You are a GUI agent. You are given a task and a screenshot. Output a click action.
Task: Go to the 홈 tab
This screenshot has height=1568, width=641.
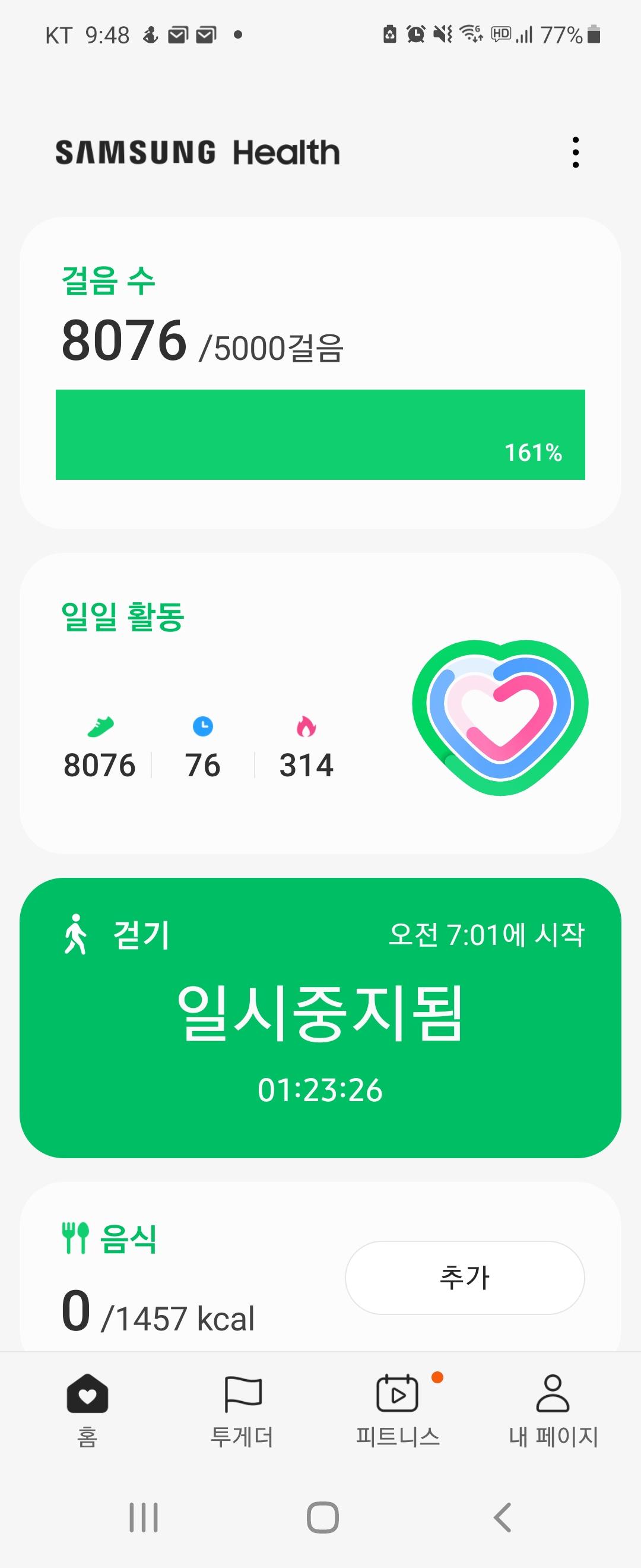[x=88, y=1412]
